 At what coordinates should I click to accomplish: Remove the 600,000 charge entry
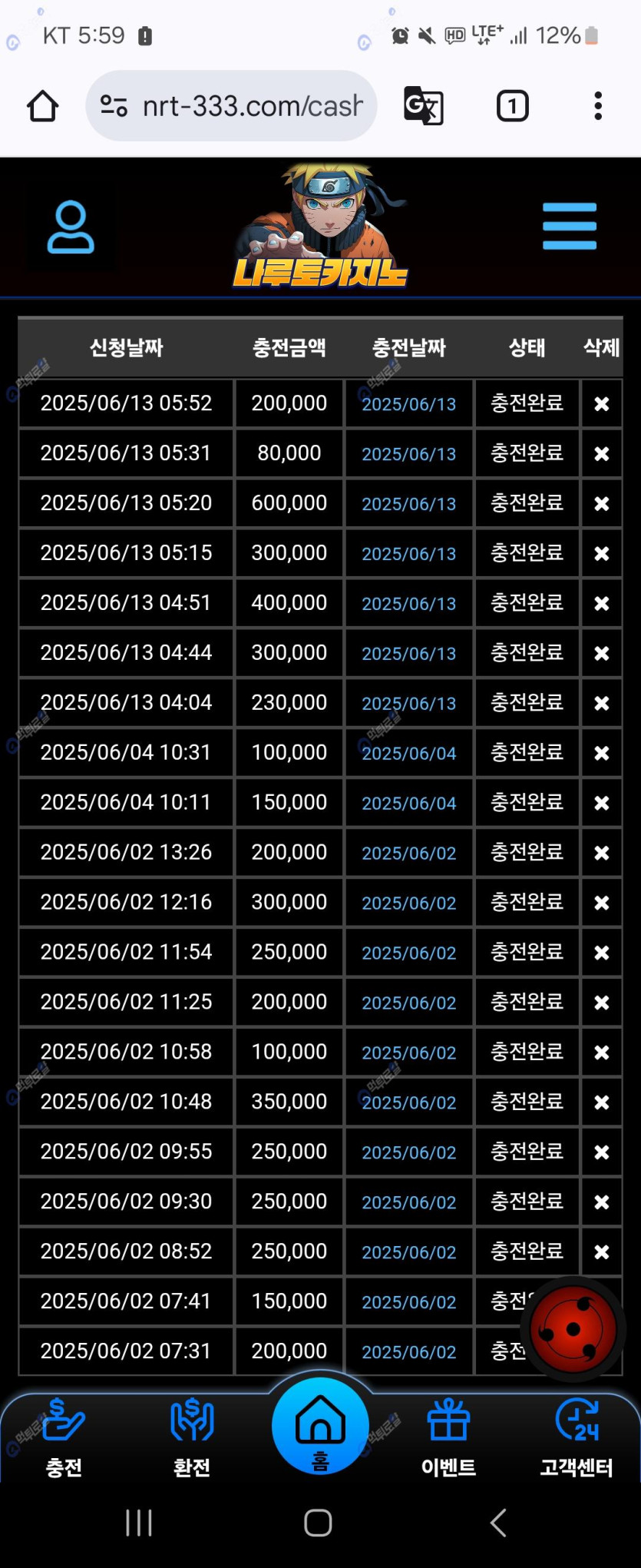602,503
